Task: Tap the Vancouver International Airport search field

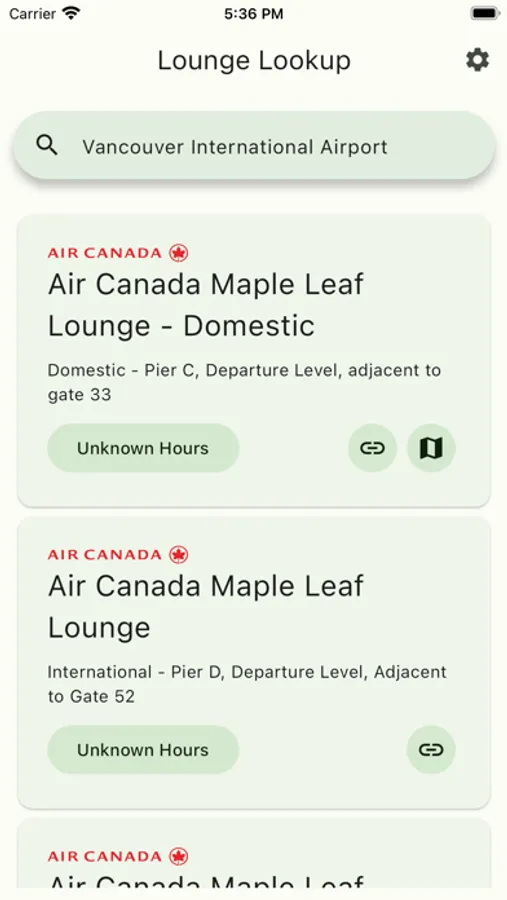Action: 254,146
